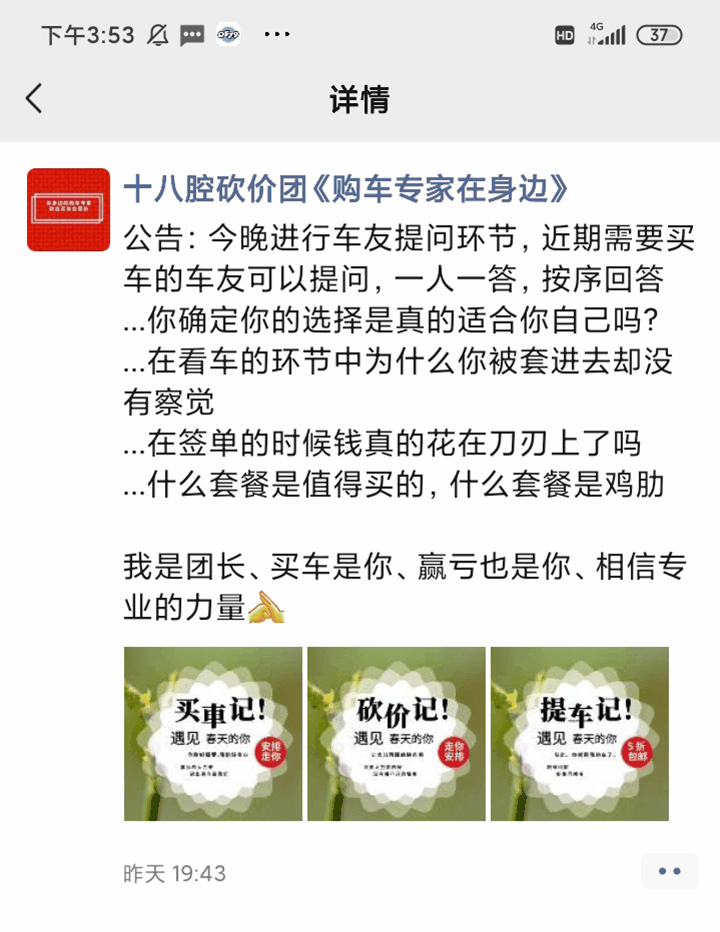View the 提车记 image

[x=579, y=734]
